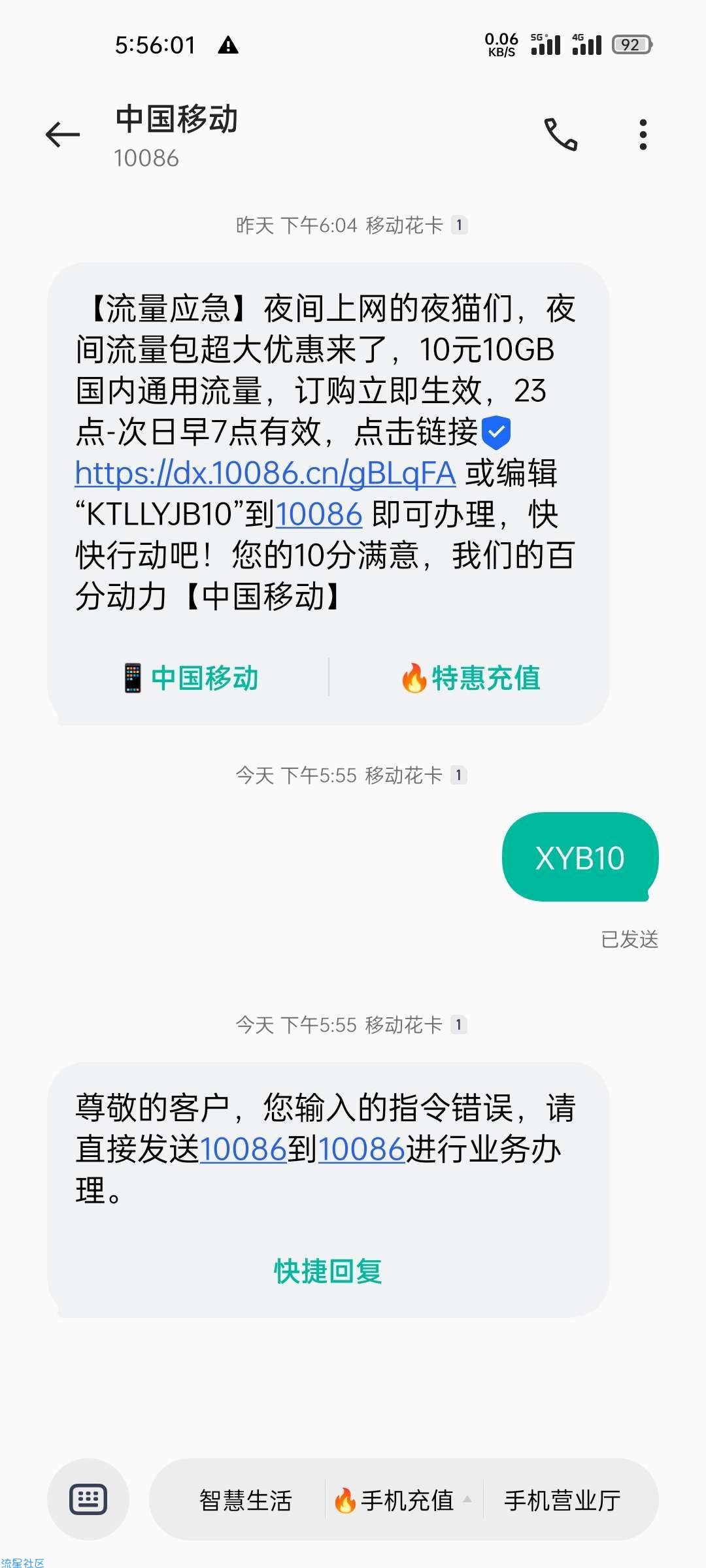
Task: Call 10086 with the phone icon
Action: point(561,135)
